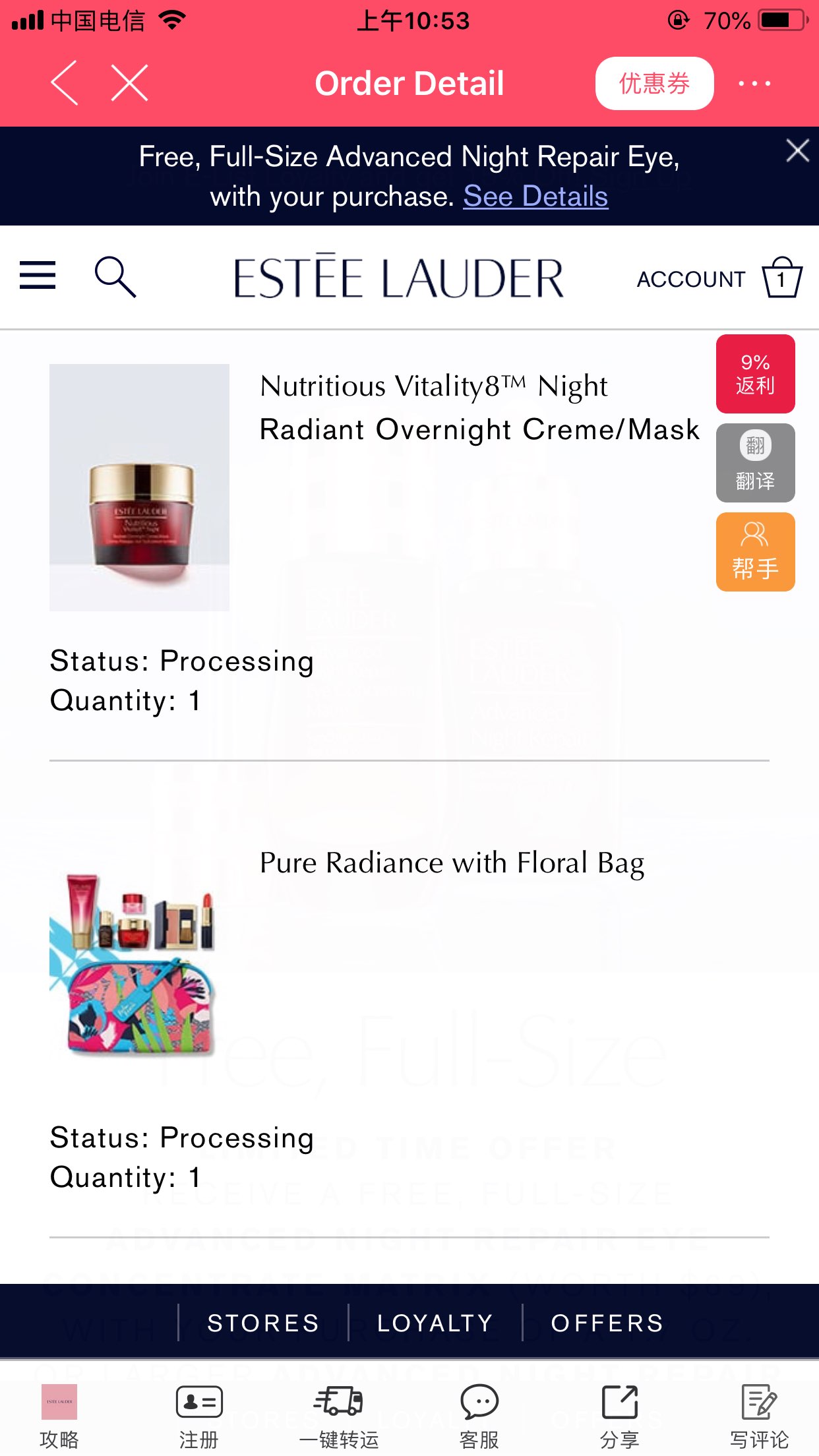Open the hamburger menu

pyautogui.click(x=38, y=276)
